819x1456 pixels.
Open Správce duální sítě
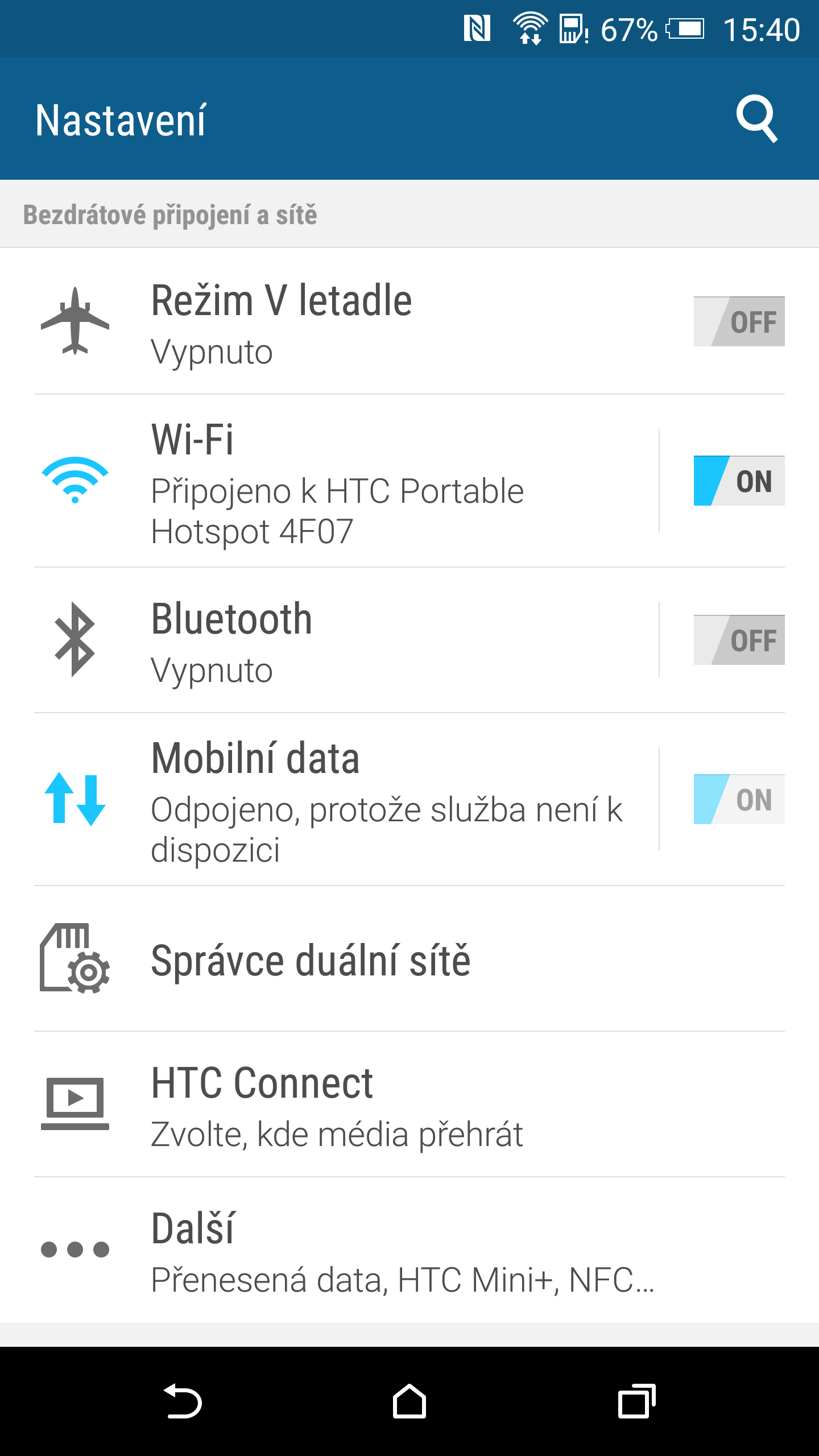click(x=409, y=959)
